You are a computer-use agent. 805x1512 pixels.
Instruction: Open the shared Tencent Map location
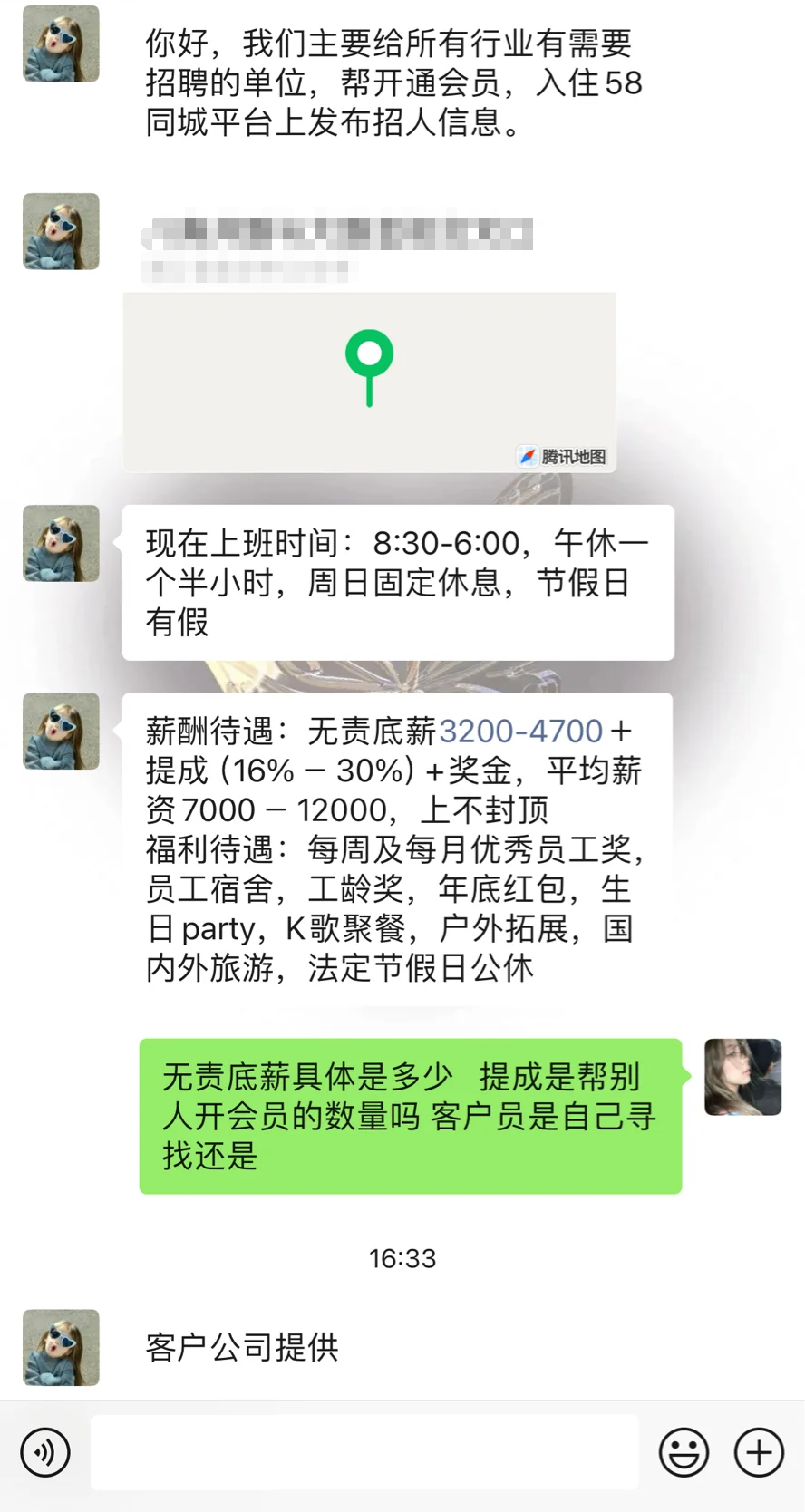pyautogui.click(x=370, y=382)
